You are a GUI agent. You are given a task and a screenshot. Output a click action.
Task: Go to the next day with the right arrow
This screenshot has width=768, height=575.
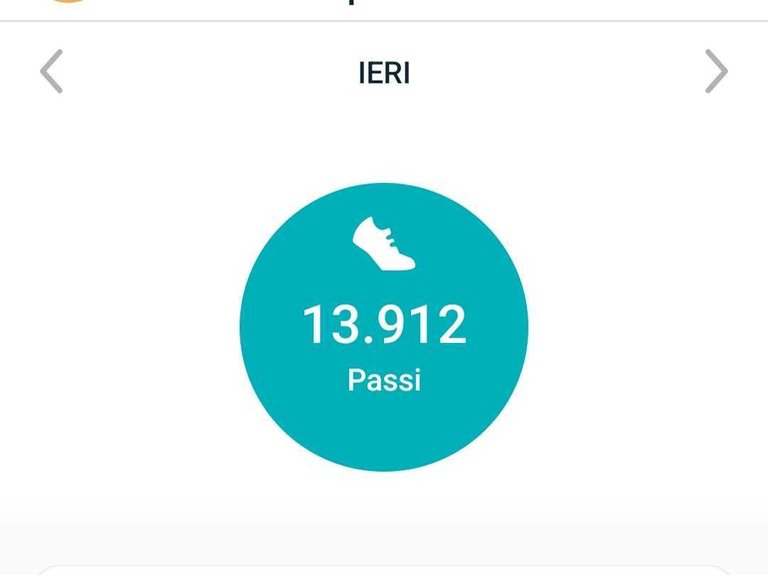tap(716, 73)
